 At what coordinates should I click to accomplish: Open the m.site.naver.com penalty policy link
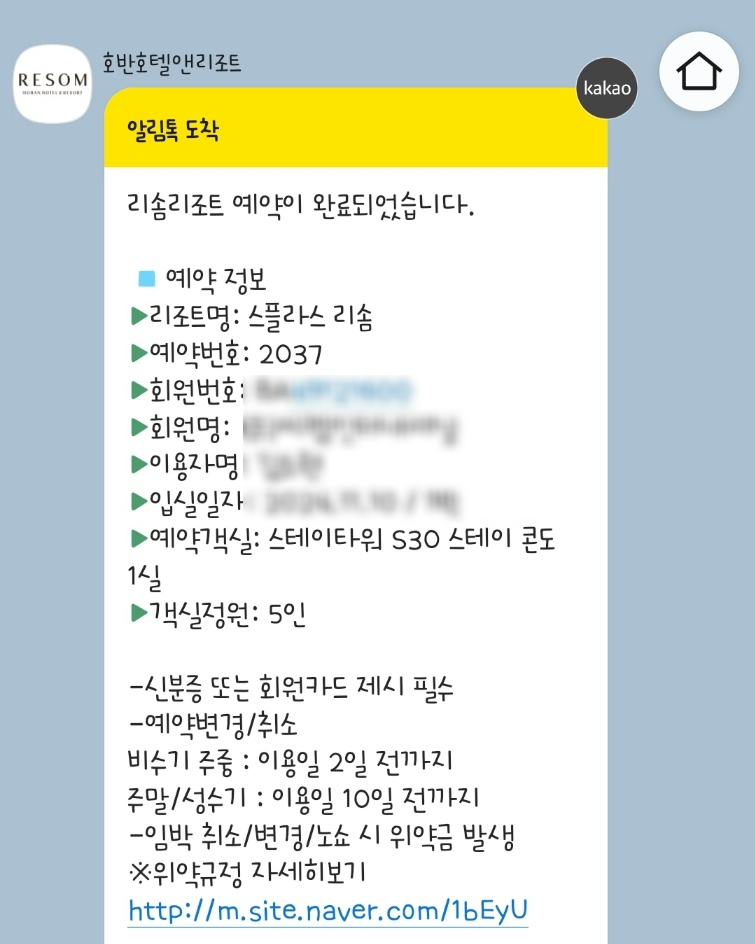click(328, 911)
